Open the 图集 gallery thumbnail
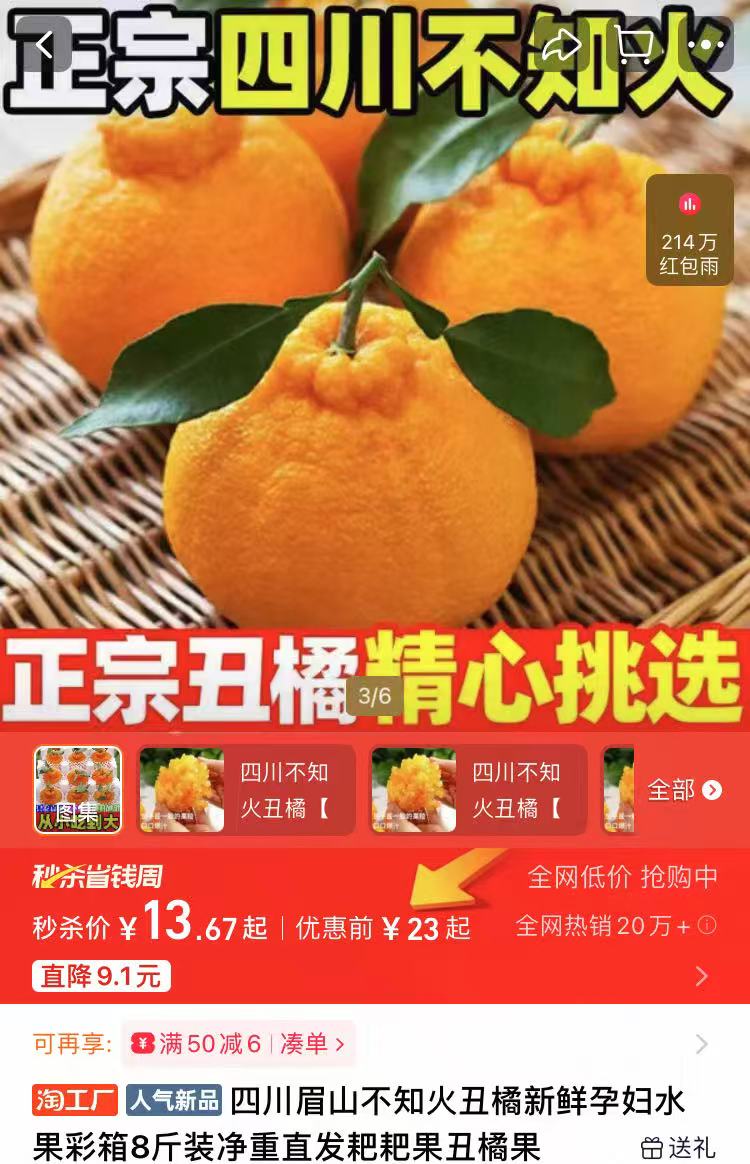This screenshot has width=750, height=1164. [78, 790]
